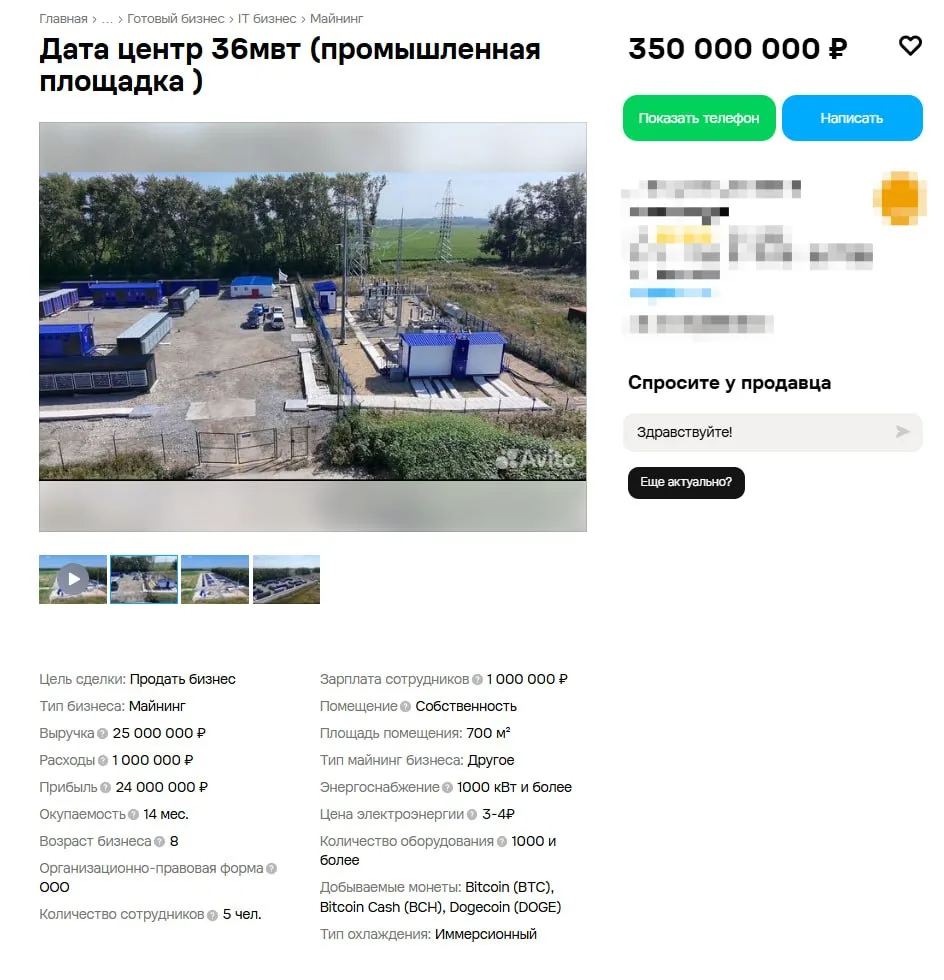Add this listing to favorites with the heart
944x980 pixels.
point(910,46)
